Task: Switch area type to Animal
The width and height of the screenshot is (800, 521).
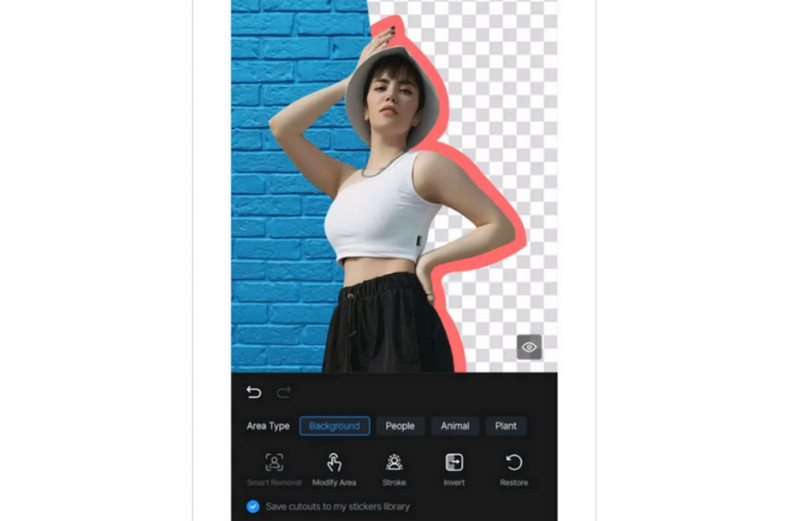Action: (455, 426)
